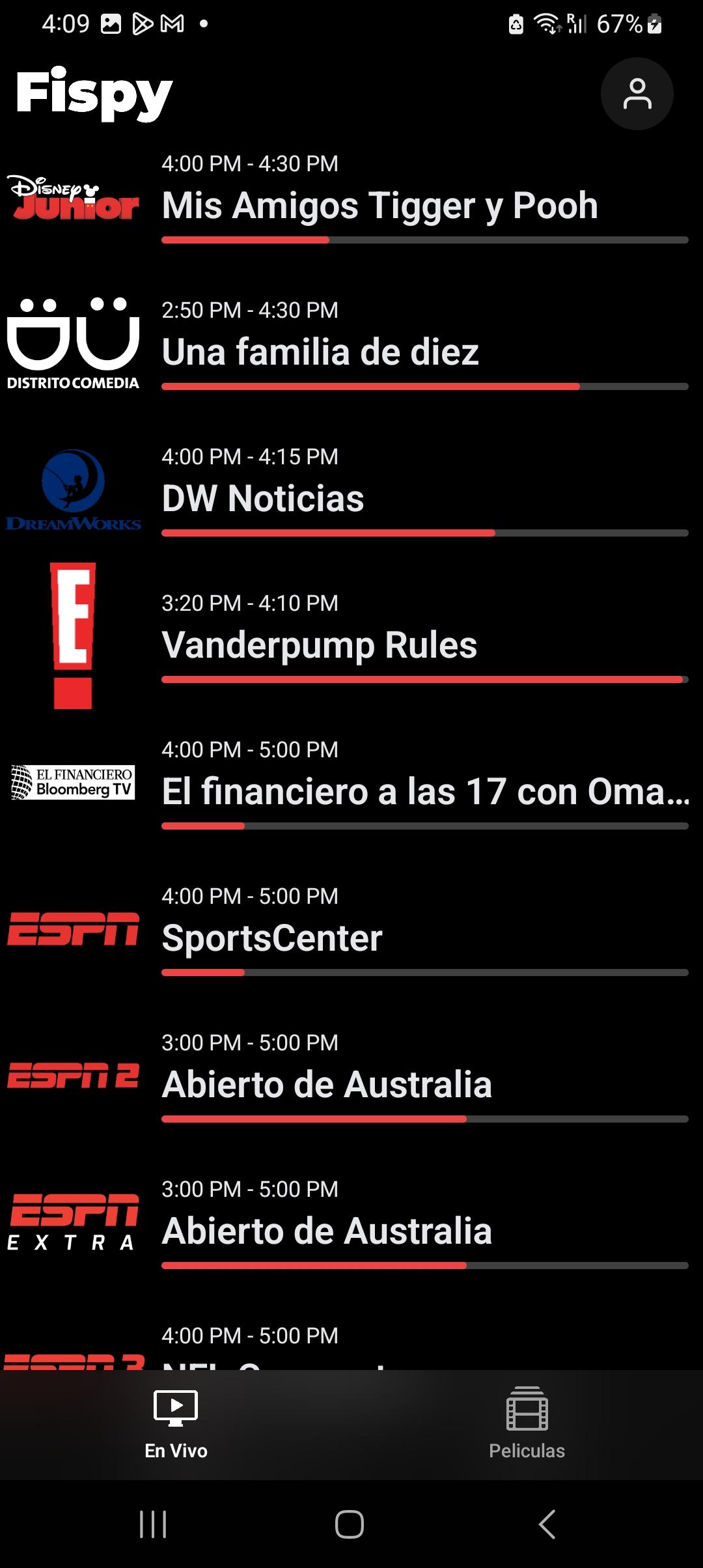Go back using system back button

click(547, 1524)
